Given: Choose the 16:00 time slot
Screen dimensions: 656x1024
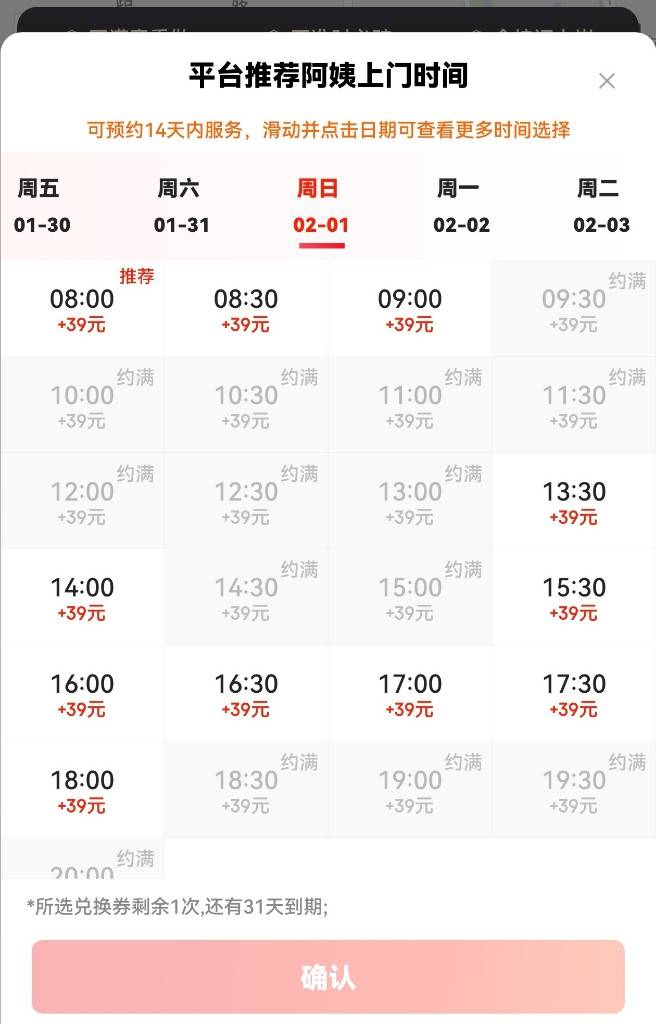Looking at the screenshot, I should point(82,693).
